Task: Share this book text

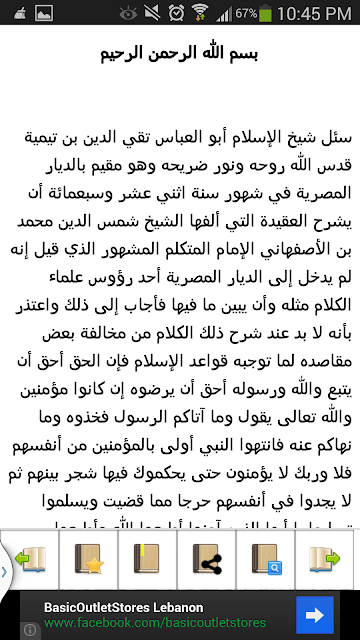Action: (207, 559)
